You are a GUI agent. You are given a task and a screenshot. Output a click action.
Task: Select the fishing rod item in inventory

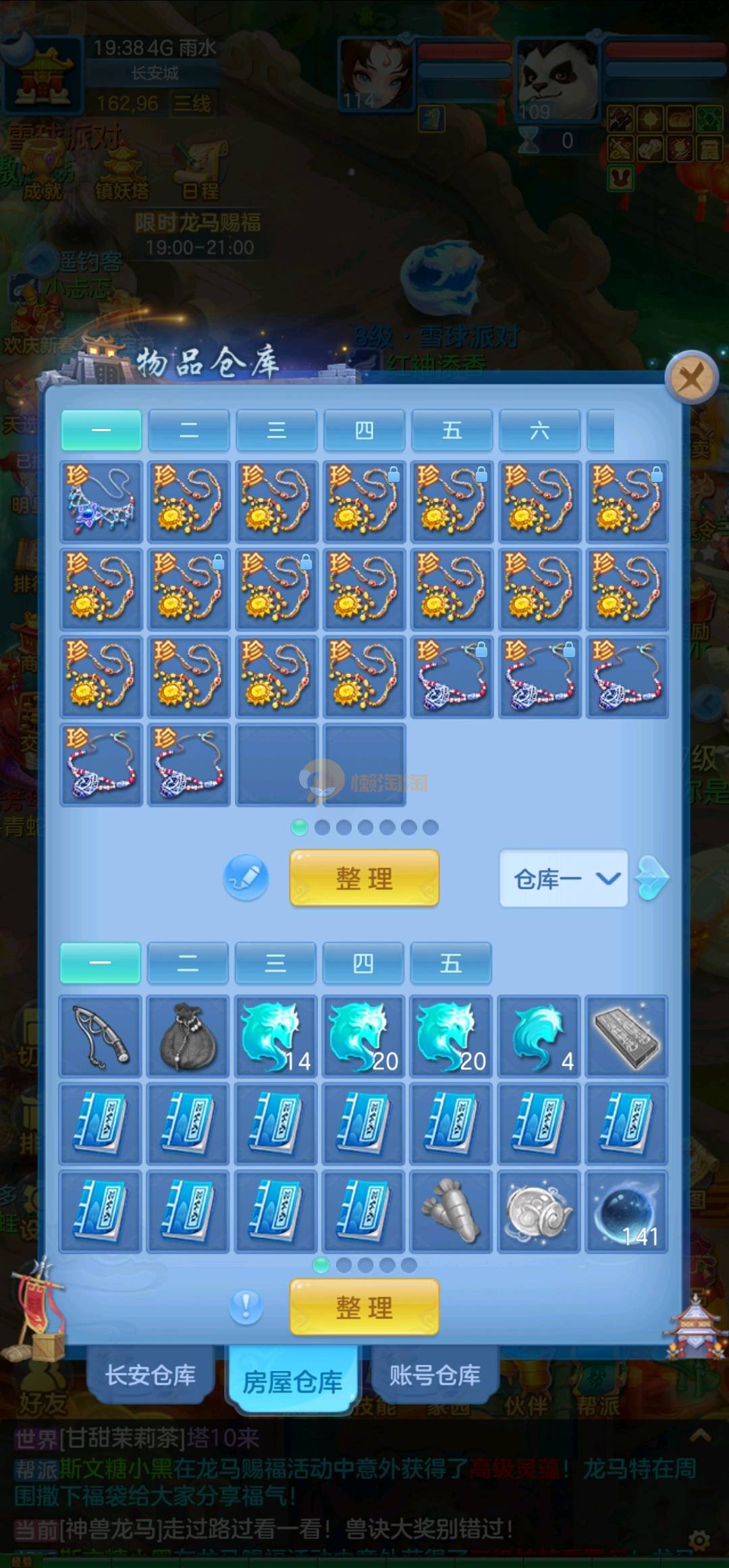click(101, 1036)
